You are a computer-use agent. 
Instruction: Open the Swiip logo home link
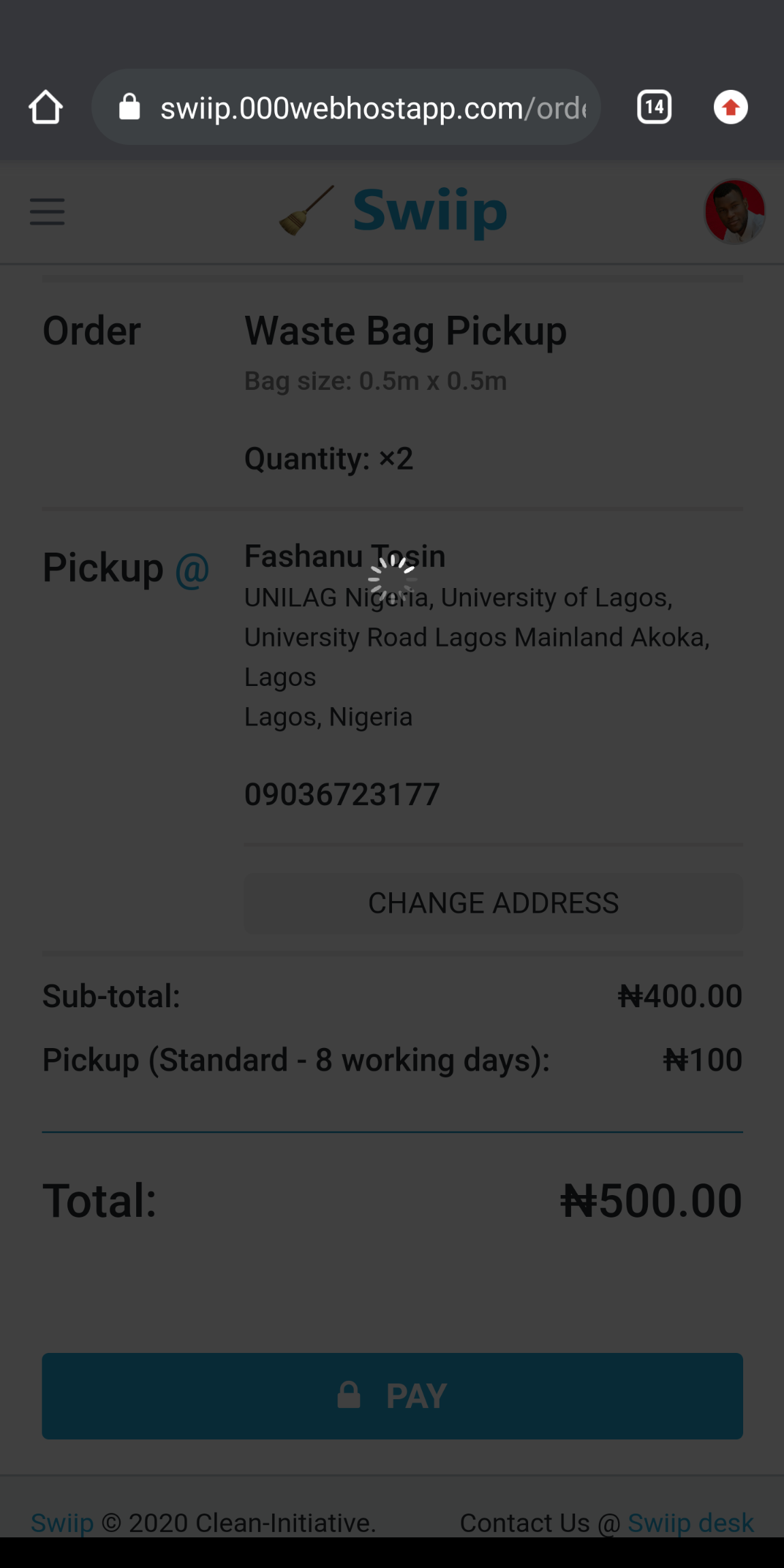click(x=393, y=212)
